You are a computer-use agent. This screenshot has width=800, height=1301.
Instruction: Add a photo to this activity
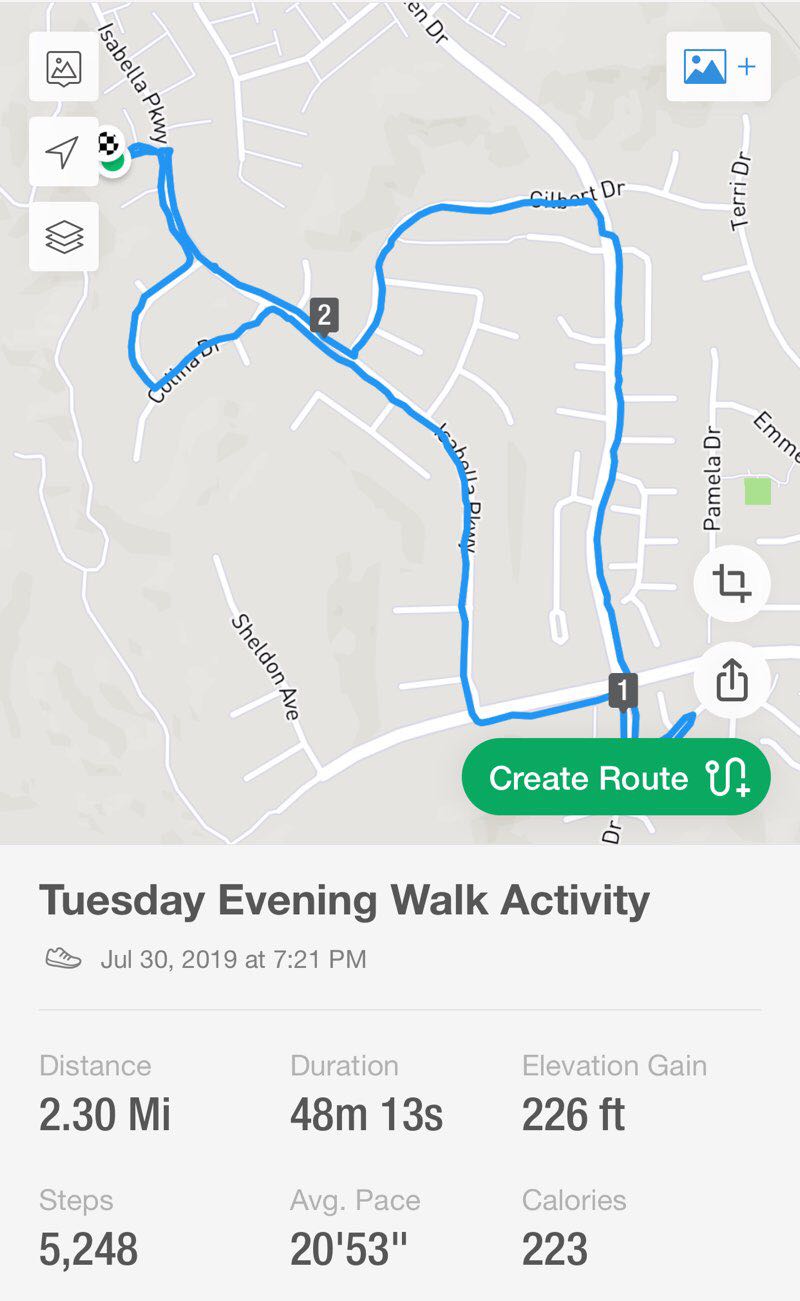(x=718, y=67)
